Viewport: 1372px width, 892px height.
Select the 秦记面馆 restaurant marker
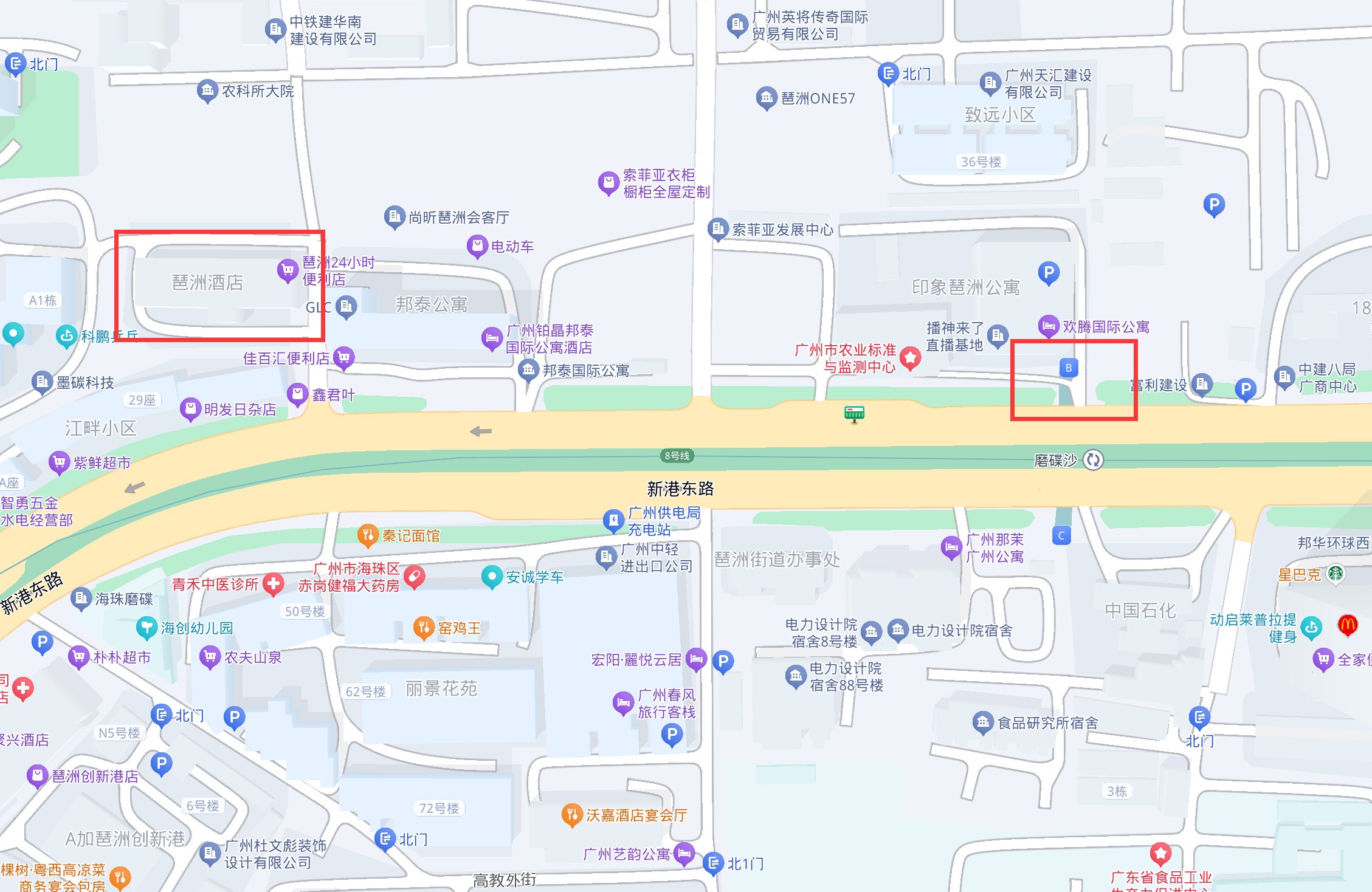coord(367,535)
